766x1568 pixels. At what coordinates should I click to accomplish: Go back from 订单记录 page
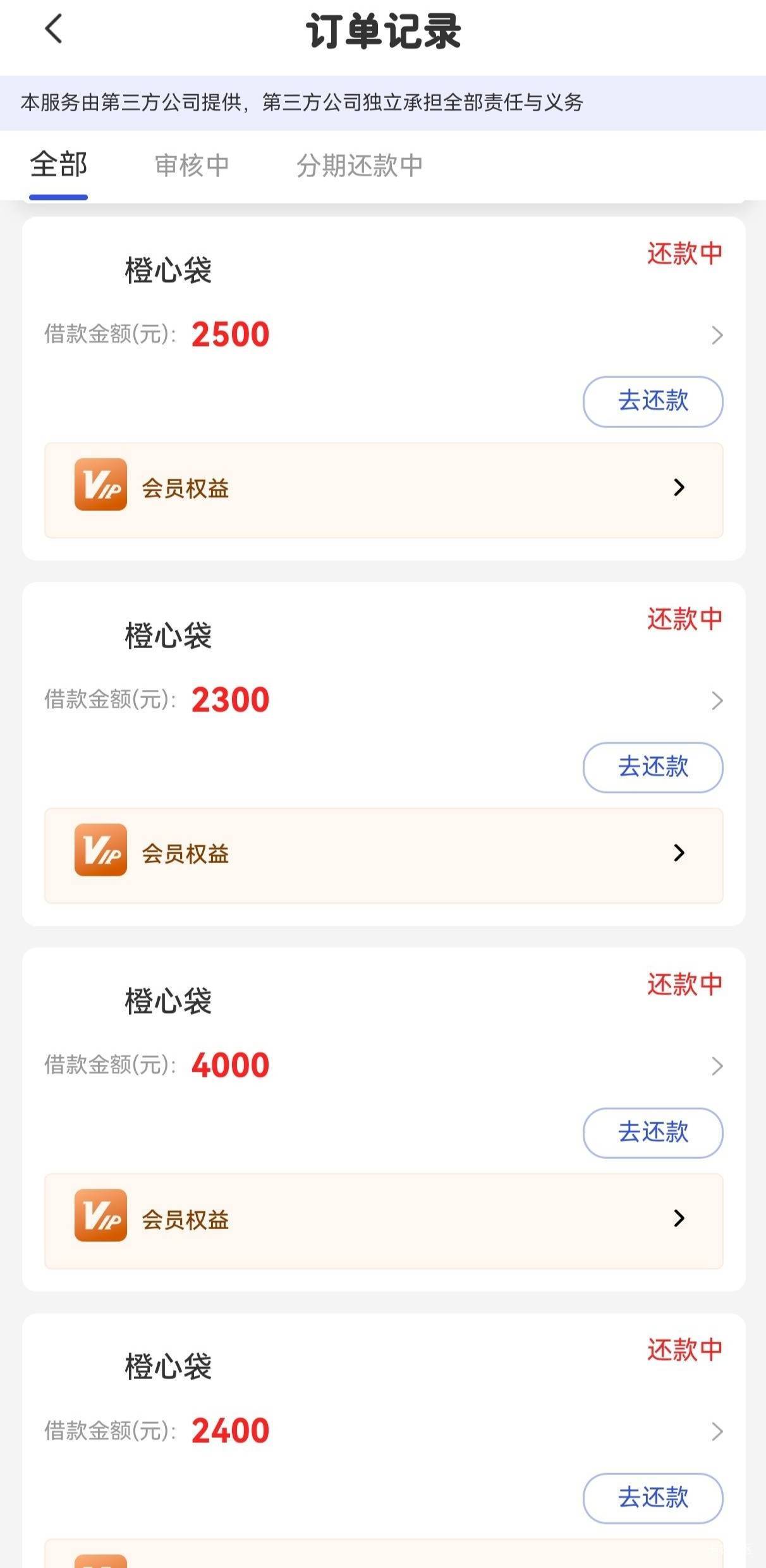(54, 30)
